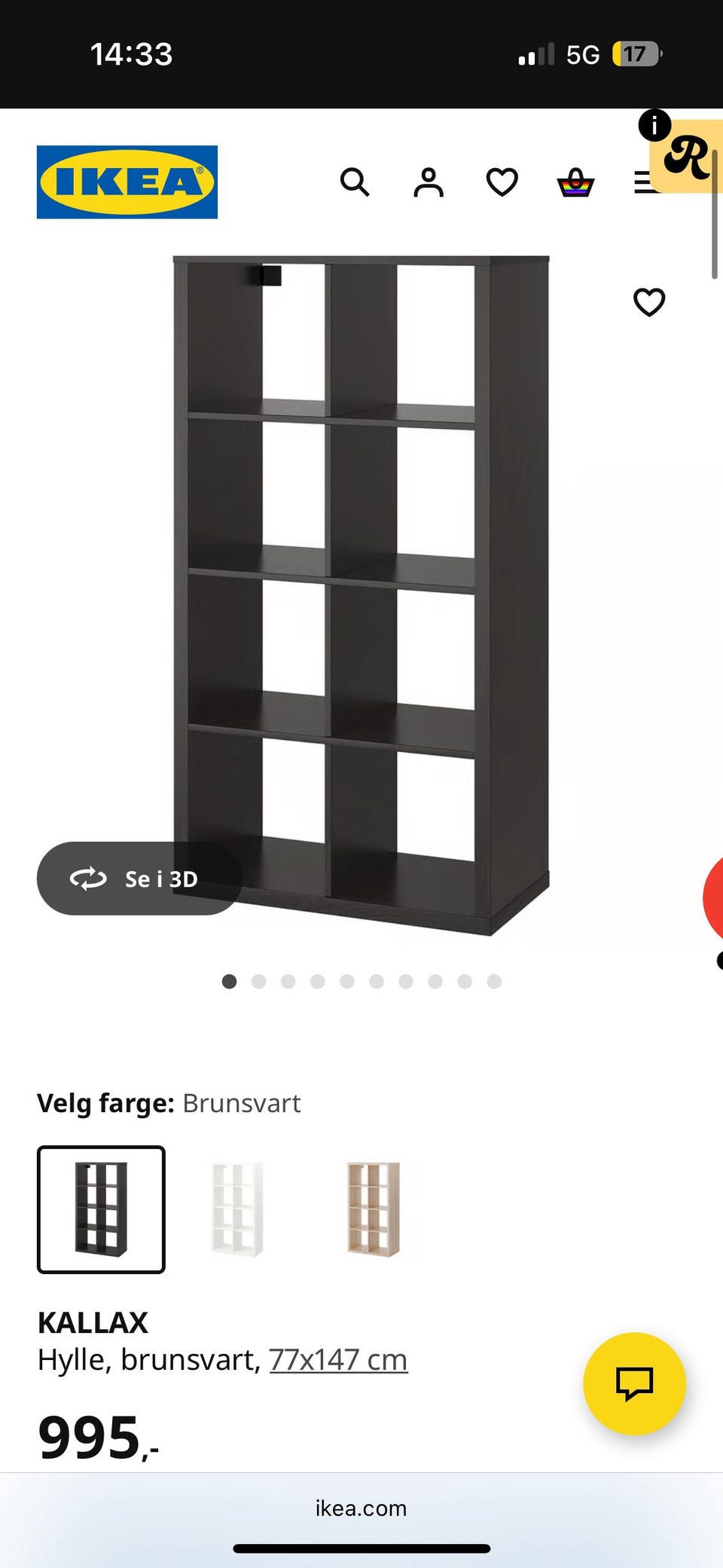Tap the ikea.com address bar
Image resolution: width=723 pixels, height=1568 pixels.
(x=361, y=1508)
